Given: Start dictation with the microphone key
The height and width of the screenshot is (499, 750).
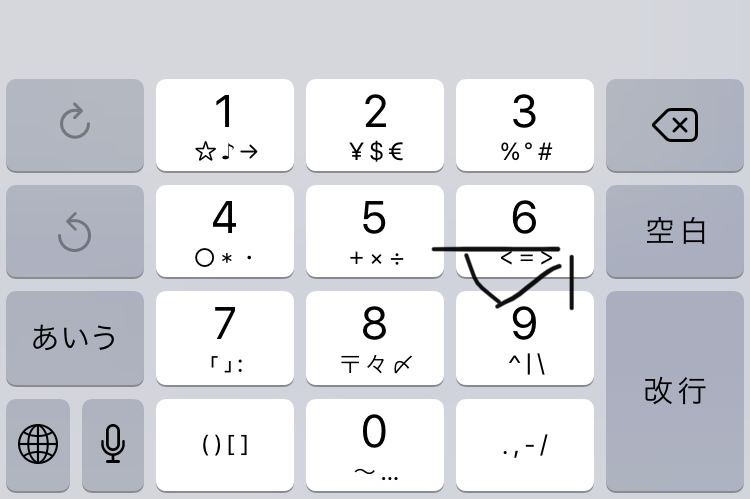Looking at the screenshot, I should click(x=113, y=443).
